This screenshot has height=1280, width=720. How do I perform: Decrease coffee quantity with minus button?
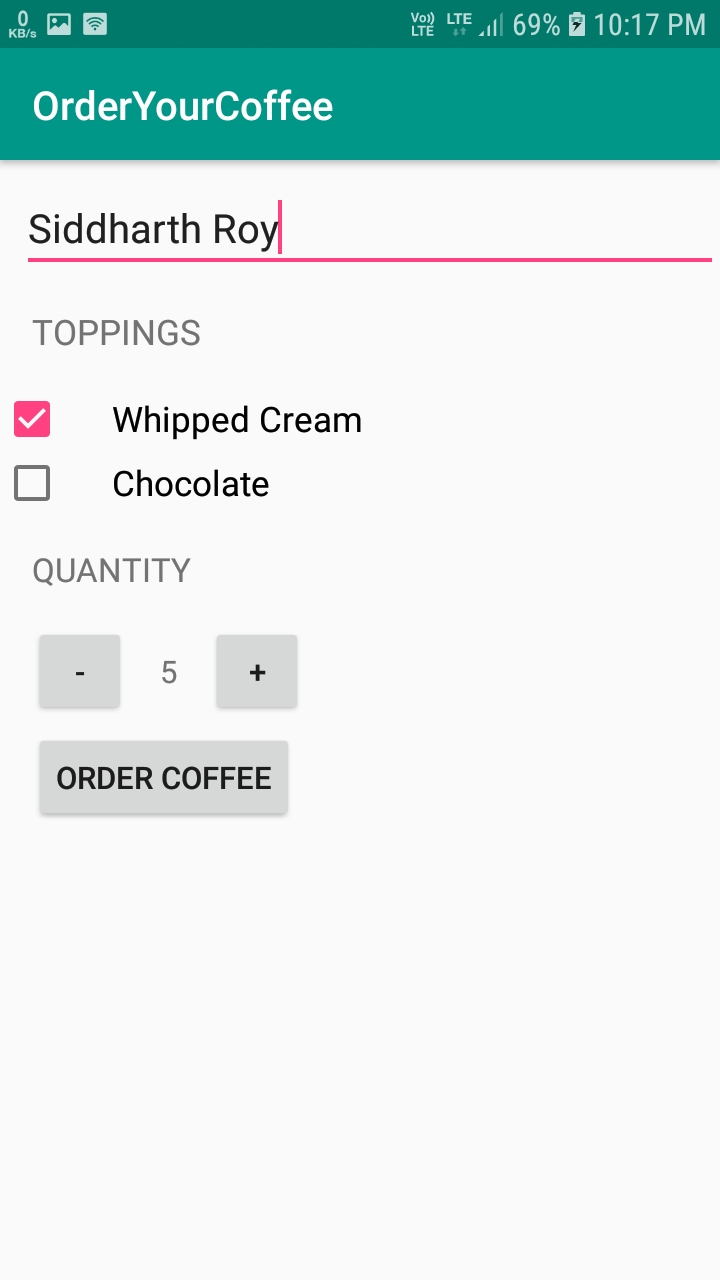click(80, 672)
